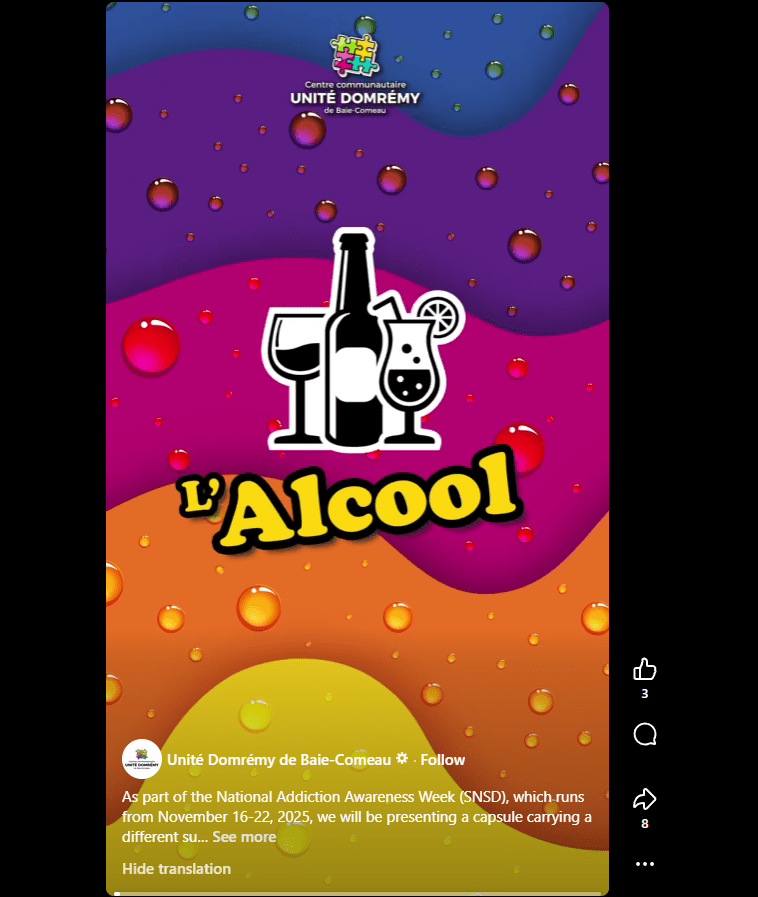Image resolution: width=758 pixels, height=897 pixels.
Task: Open the three-dot more options menu
Action: pyautogui.click(x=645, y=863)
